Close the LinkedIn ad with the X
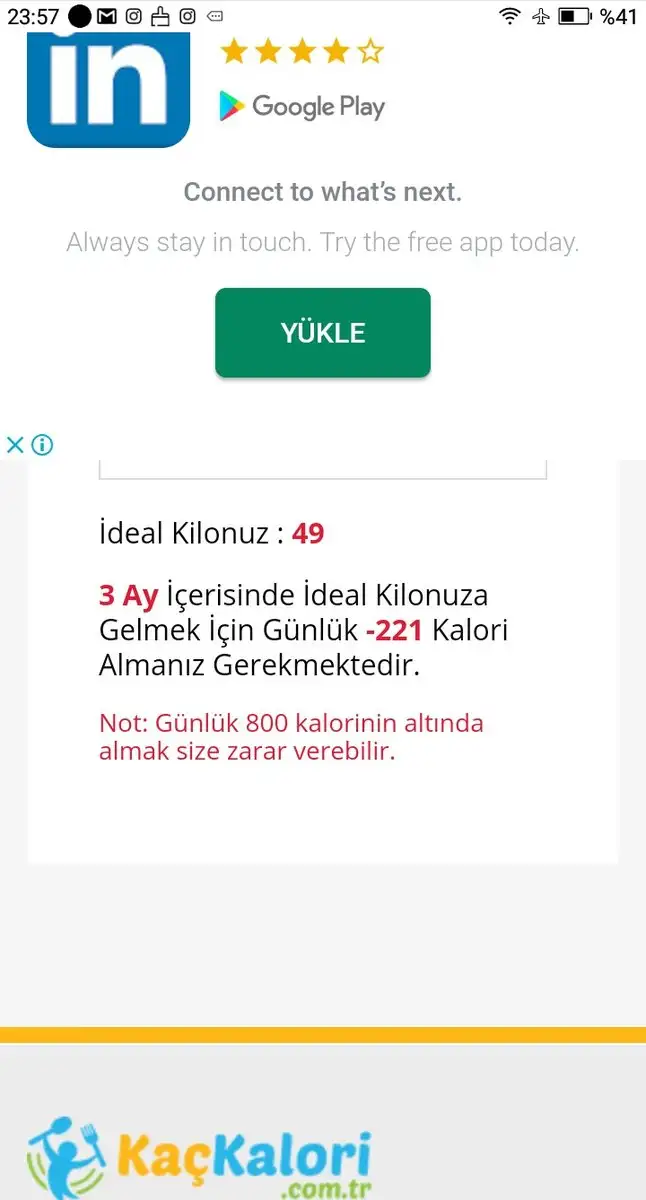Viewport: 646px width, 1200px height. (14, 445)
